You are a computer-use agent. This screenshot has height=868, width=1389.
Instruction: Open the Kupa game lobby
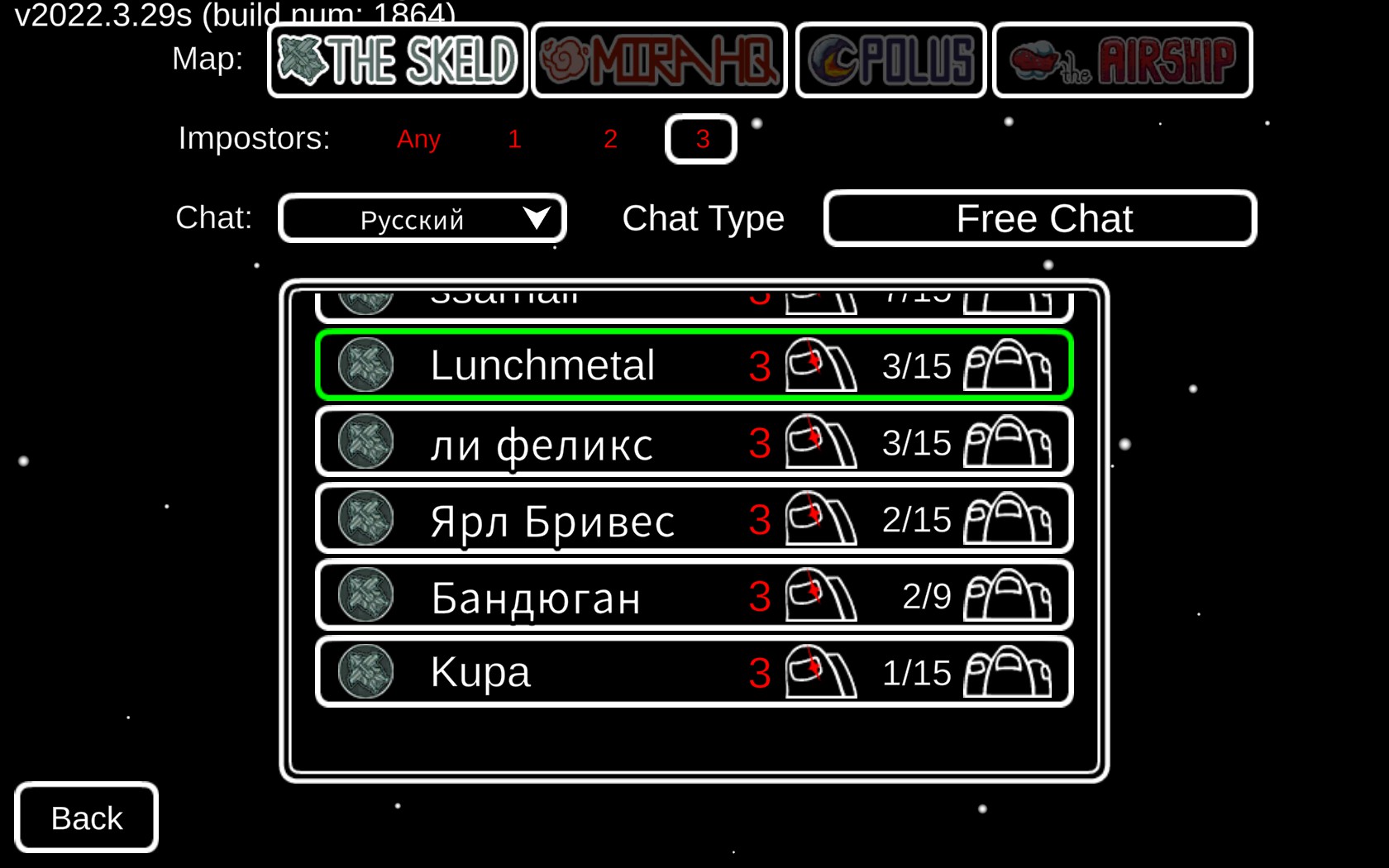coord(694,672)
